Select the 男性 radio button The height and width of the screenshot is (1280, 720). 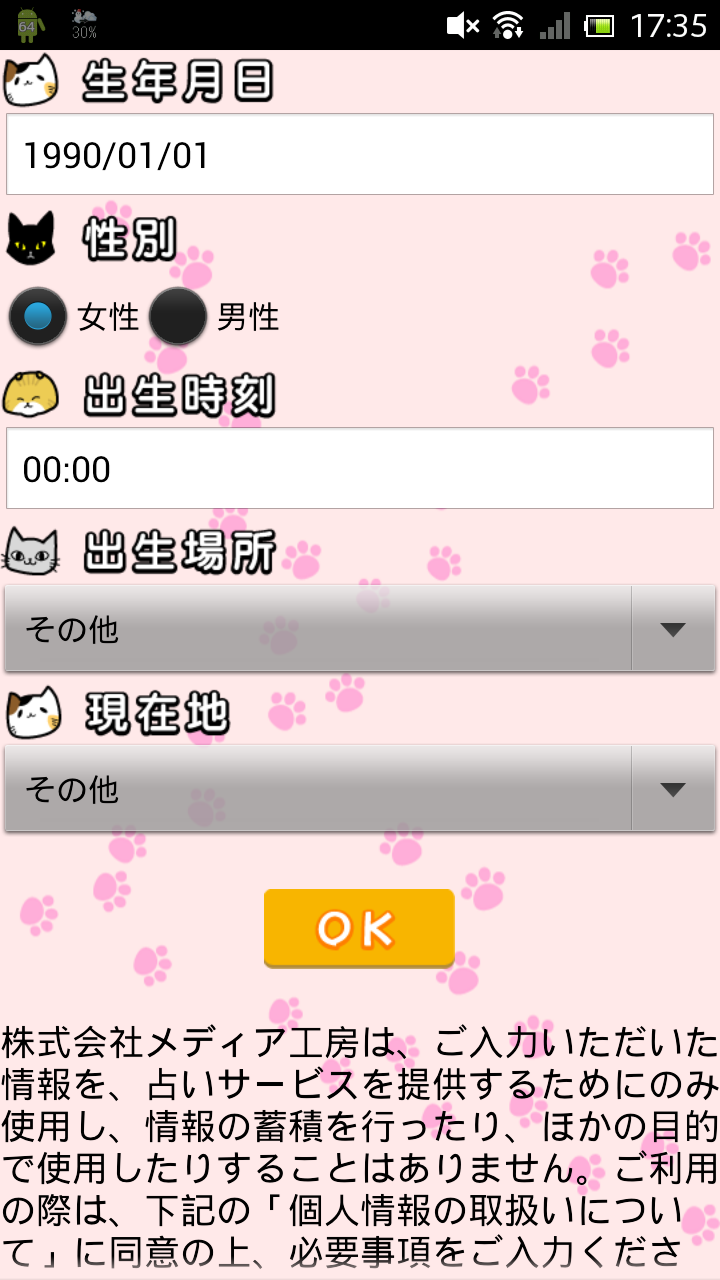point(178,318)
